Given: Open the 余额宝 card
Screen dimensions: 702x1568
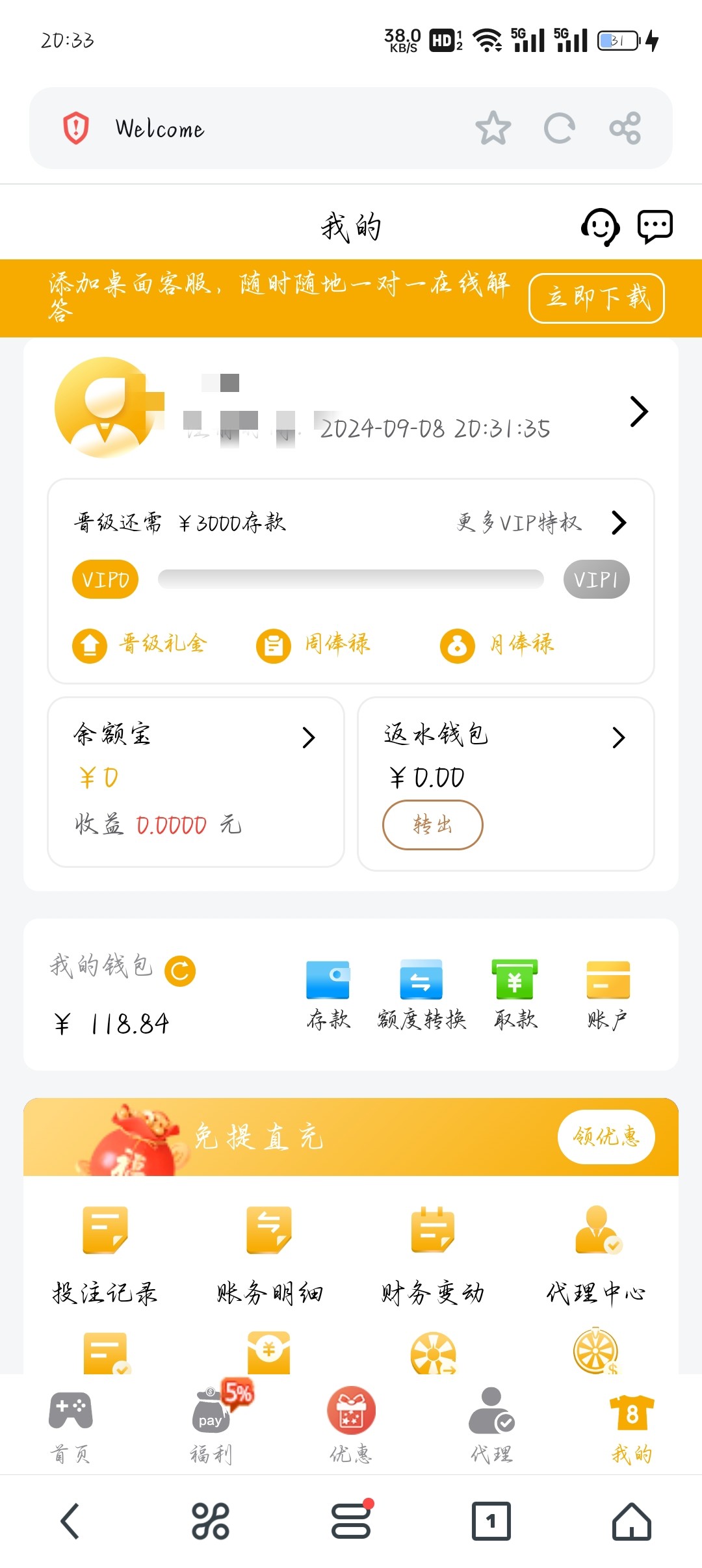Looking at the screenshot, I should [195, 780].
